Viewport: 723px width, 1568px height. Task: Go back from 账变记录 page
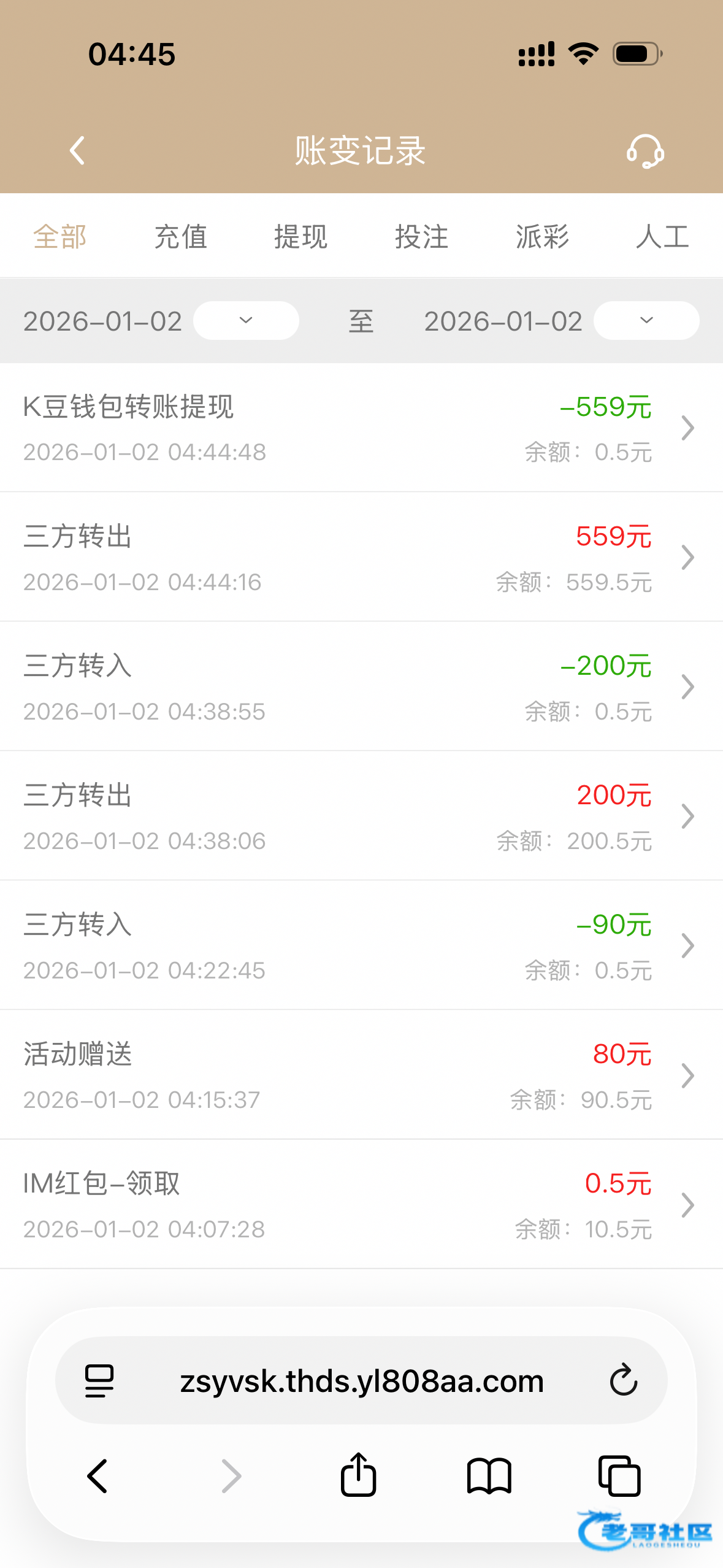77,151
